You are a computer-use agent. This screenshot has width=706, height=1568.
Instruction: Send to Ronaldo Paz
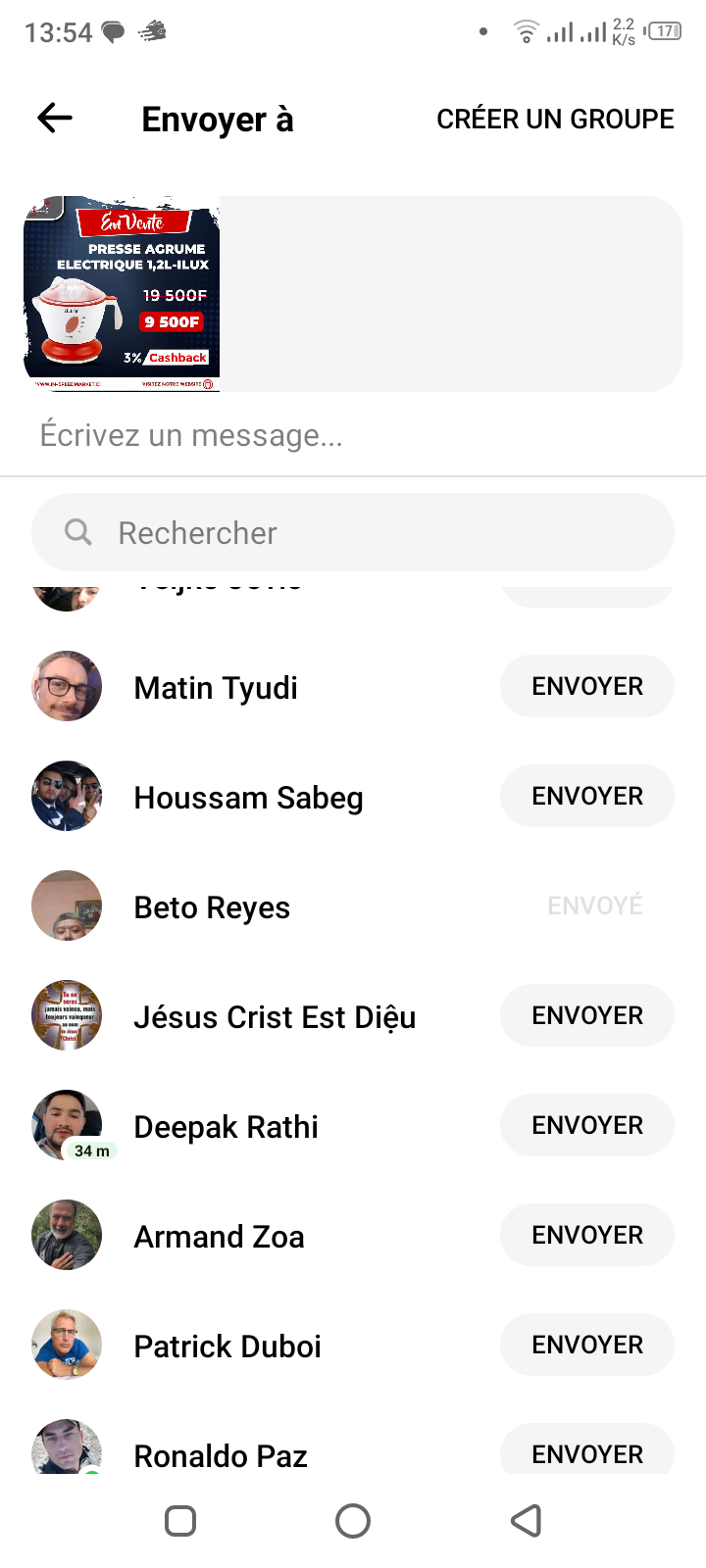tap(586, 1452)
